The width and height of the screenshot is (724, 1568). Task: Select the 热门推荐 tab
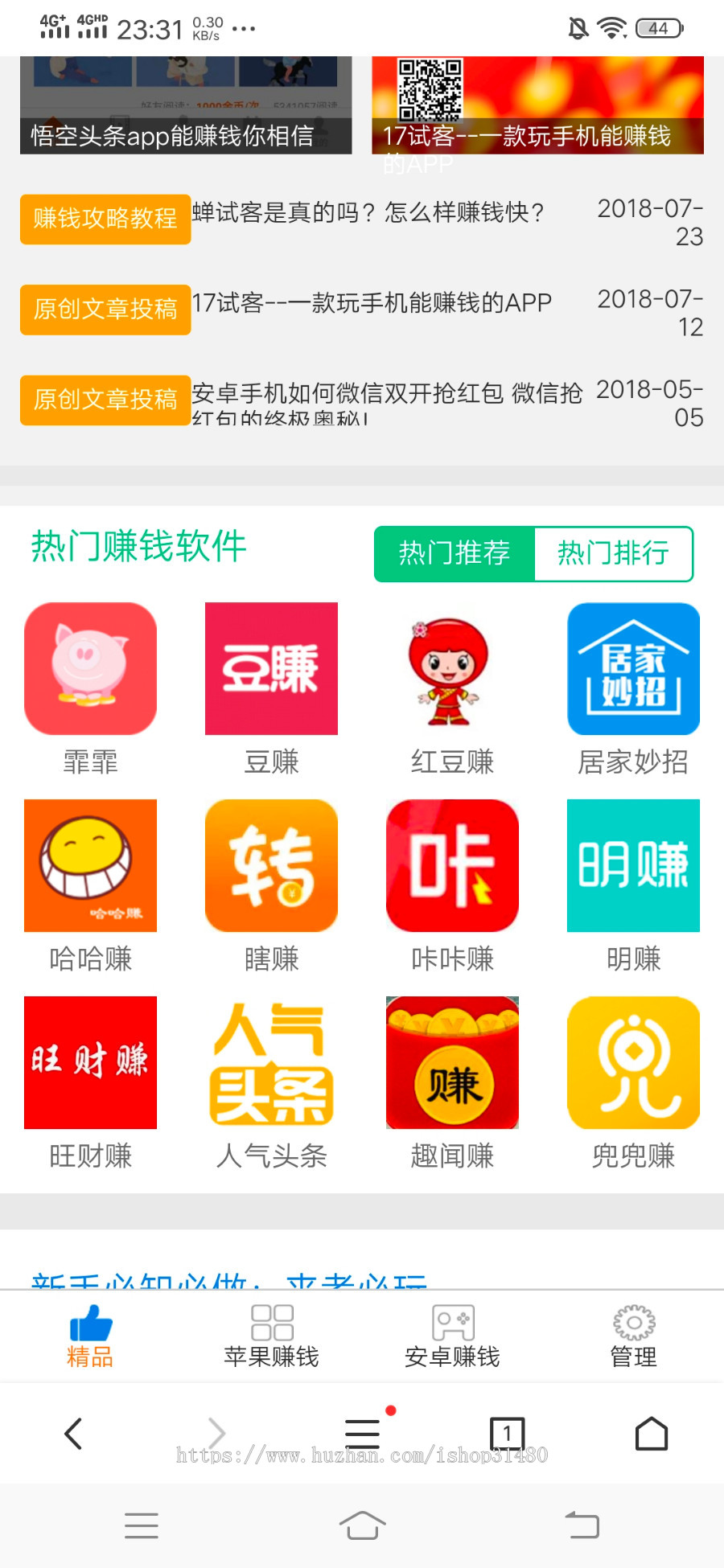coord(453,553)
